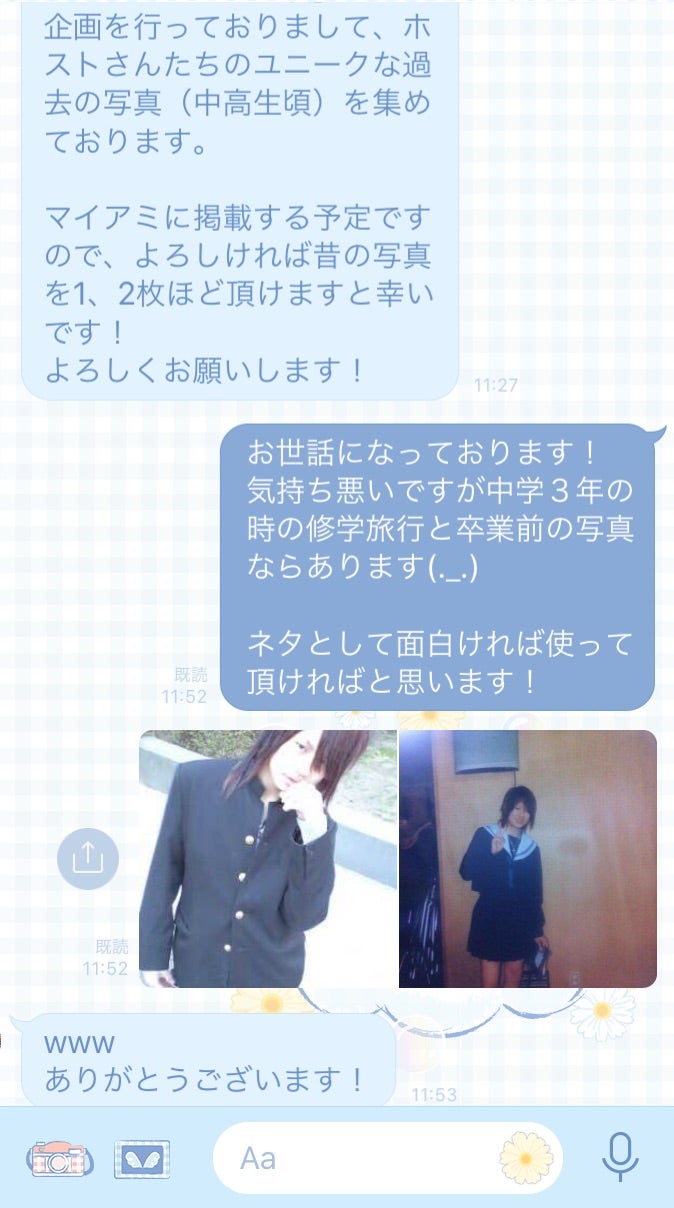Open the camera icon in the input bar
Viewport: 674px width, 1208px height.
(x=58, y=1159)
